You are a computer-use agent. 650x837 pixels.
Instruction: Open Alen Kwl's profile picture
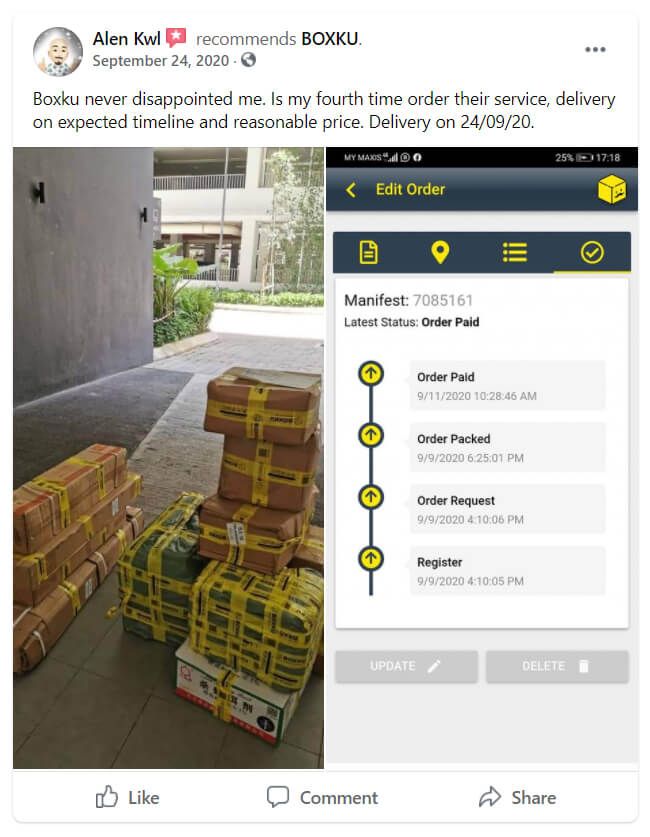(x=58, y=52)
